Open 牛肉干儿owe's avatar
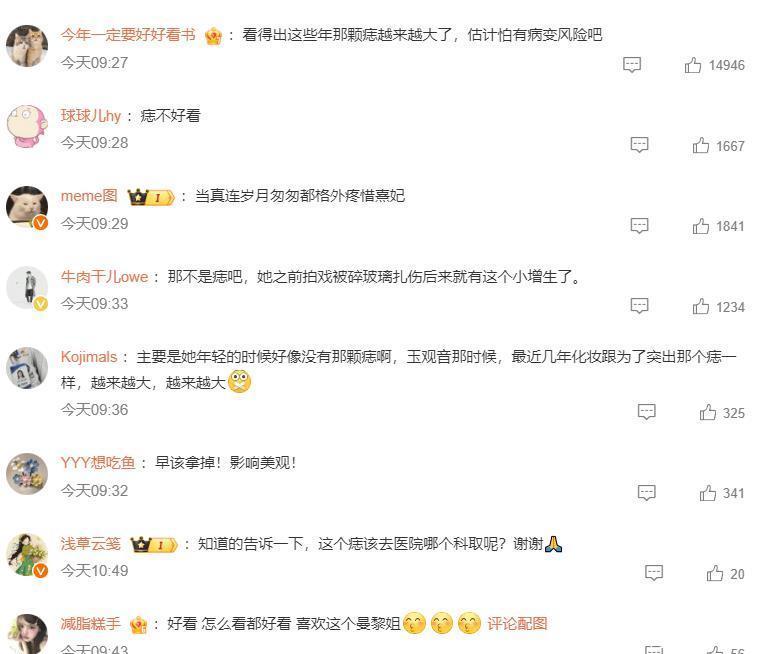The height and width of the screenshot is (654, 770). pos(27,288)
